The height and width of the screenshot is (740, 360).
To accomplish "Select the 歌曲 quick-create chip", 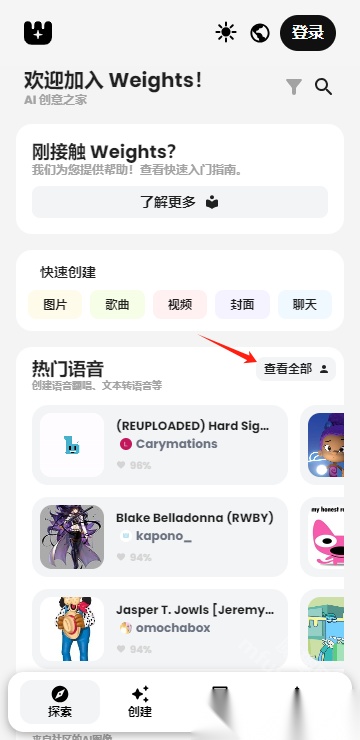I will tap(117, 304).
